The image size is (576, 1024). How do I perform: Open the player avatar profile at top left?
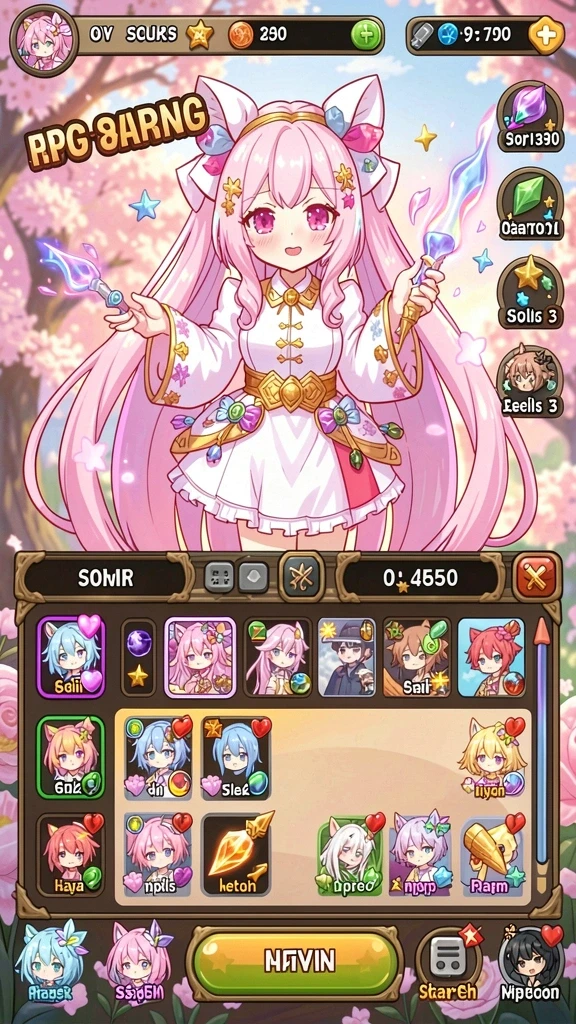tap(43, 40)
